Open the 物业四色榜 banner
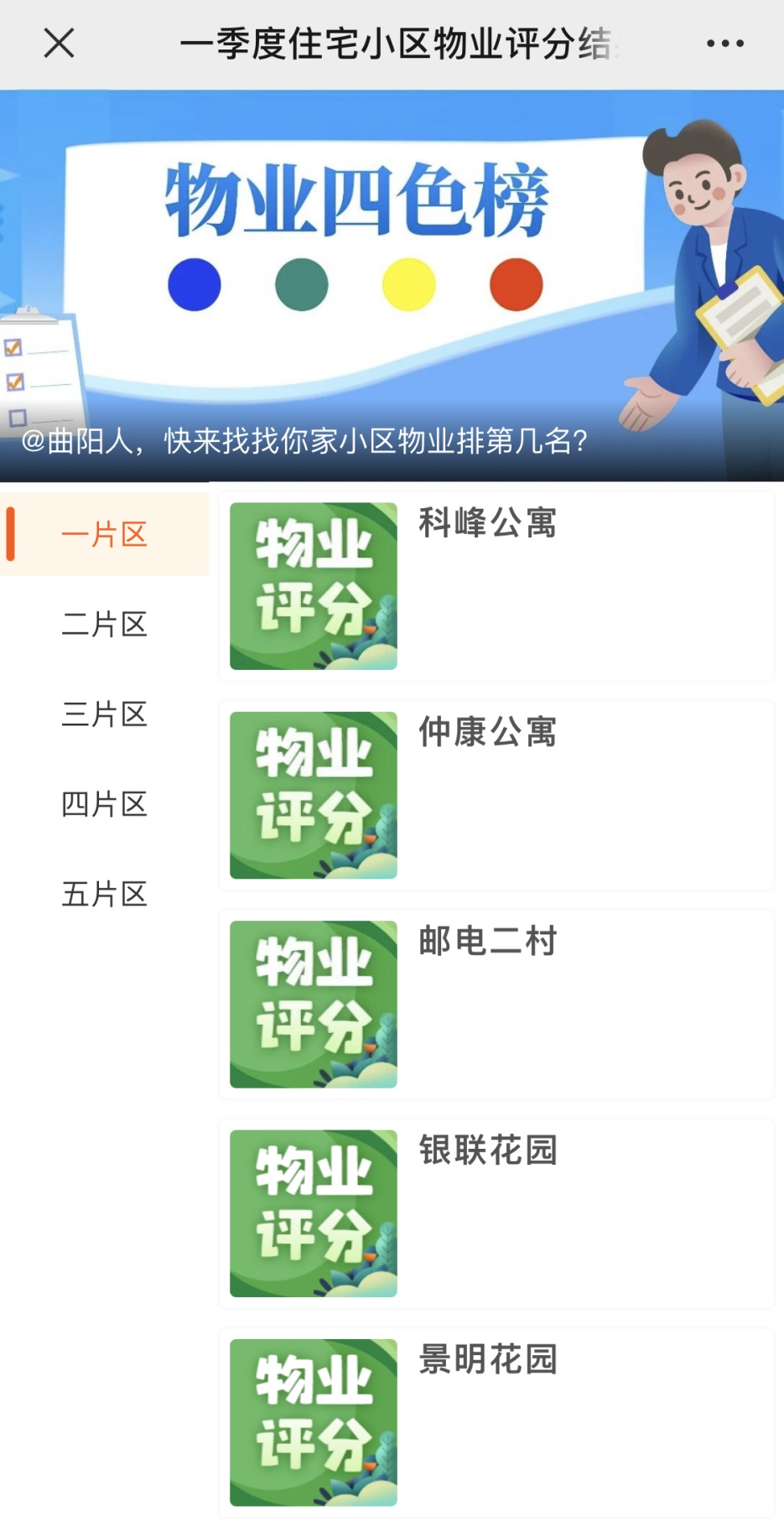Viewport: 784px width, 1532px height. pyautogui.click(x=392, y=285)
